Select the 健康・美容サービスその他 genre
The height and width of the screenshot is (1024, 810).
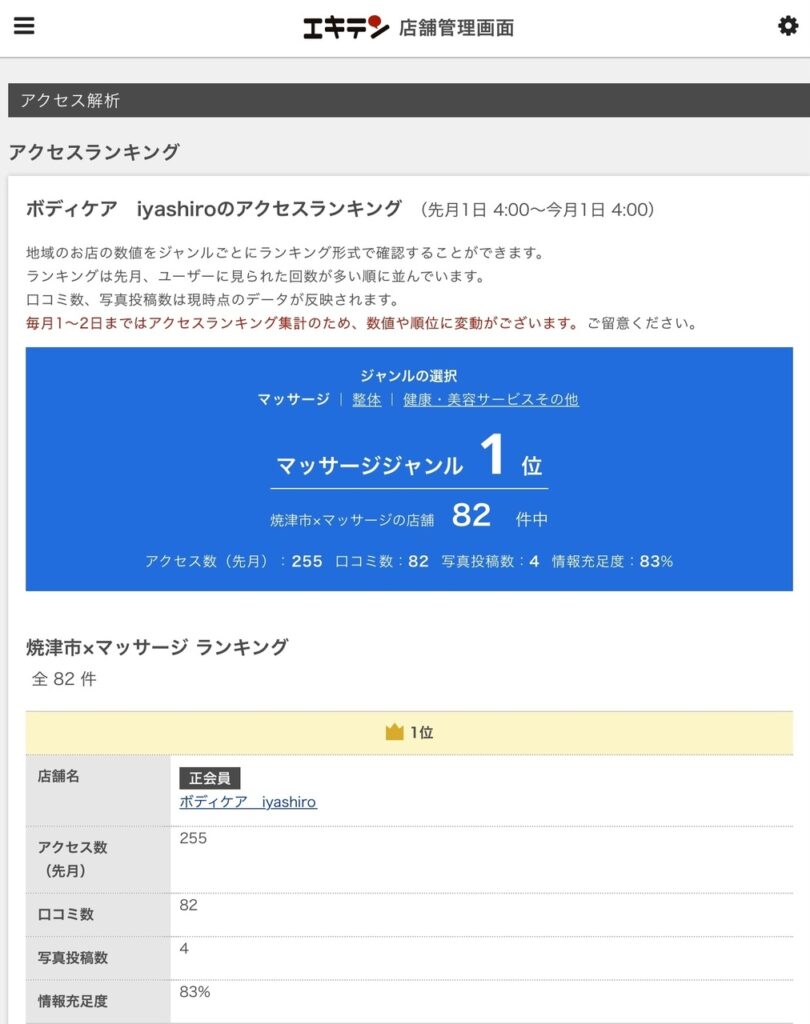[x=490, y=399]
